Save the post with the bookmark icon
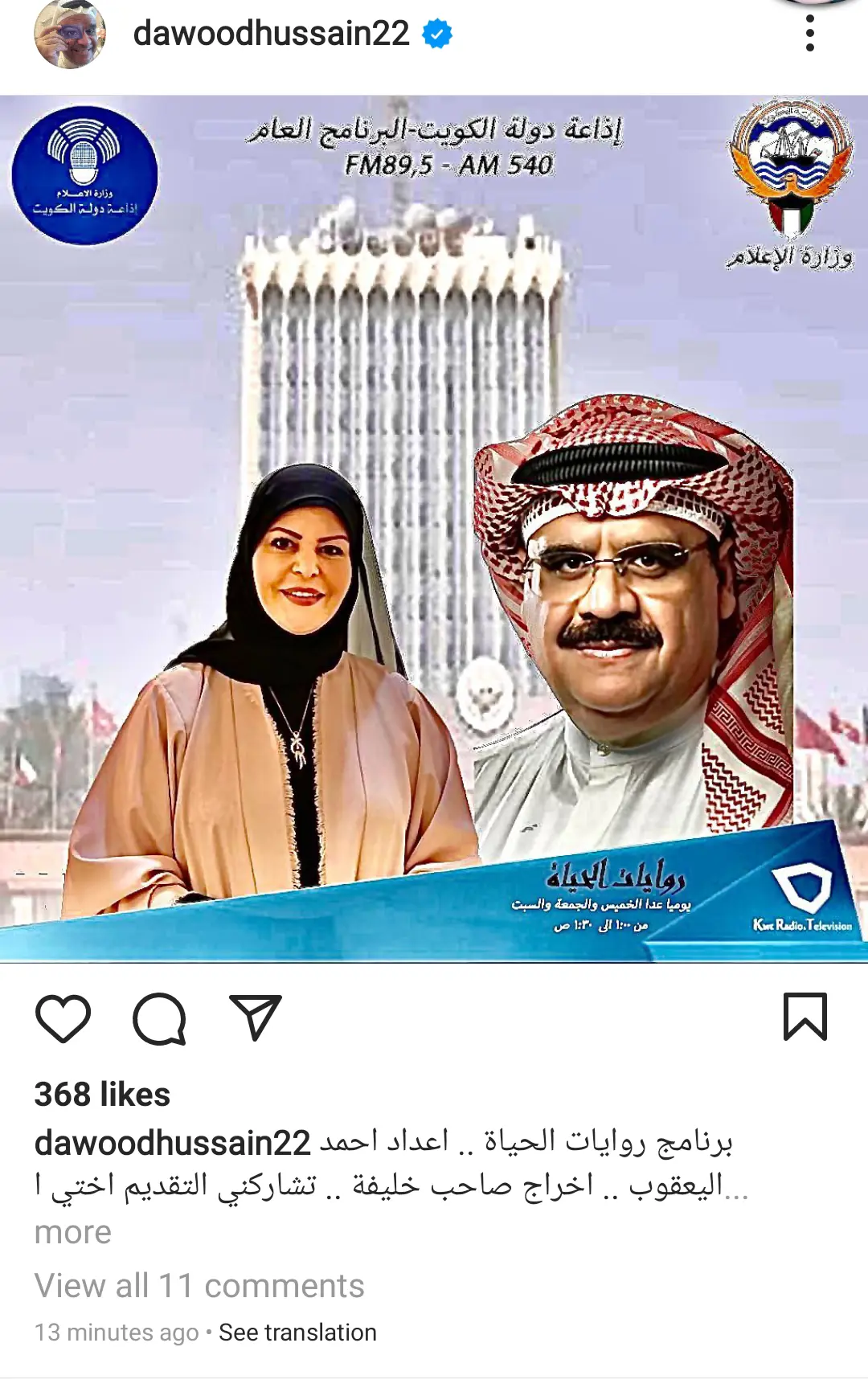868x1392 pixels. (805, 1017)
